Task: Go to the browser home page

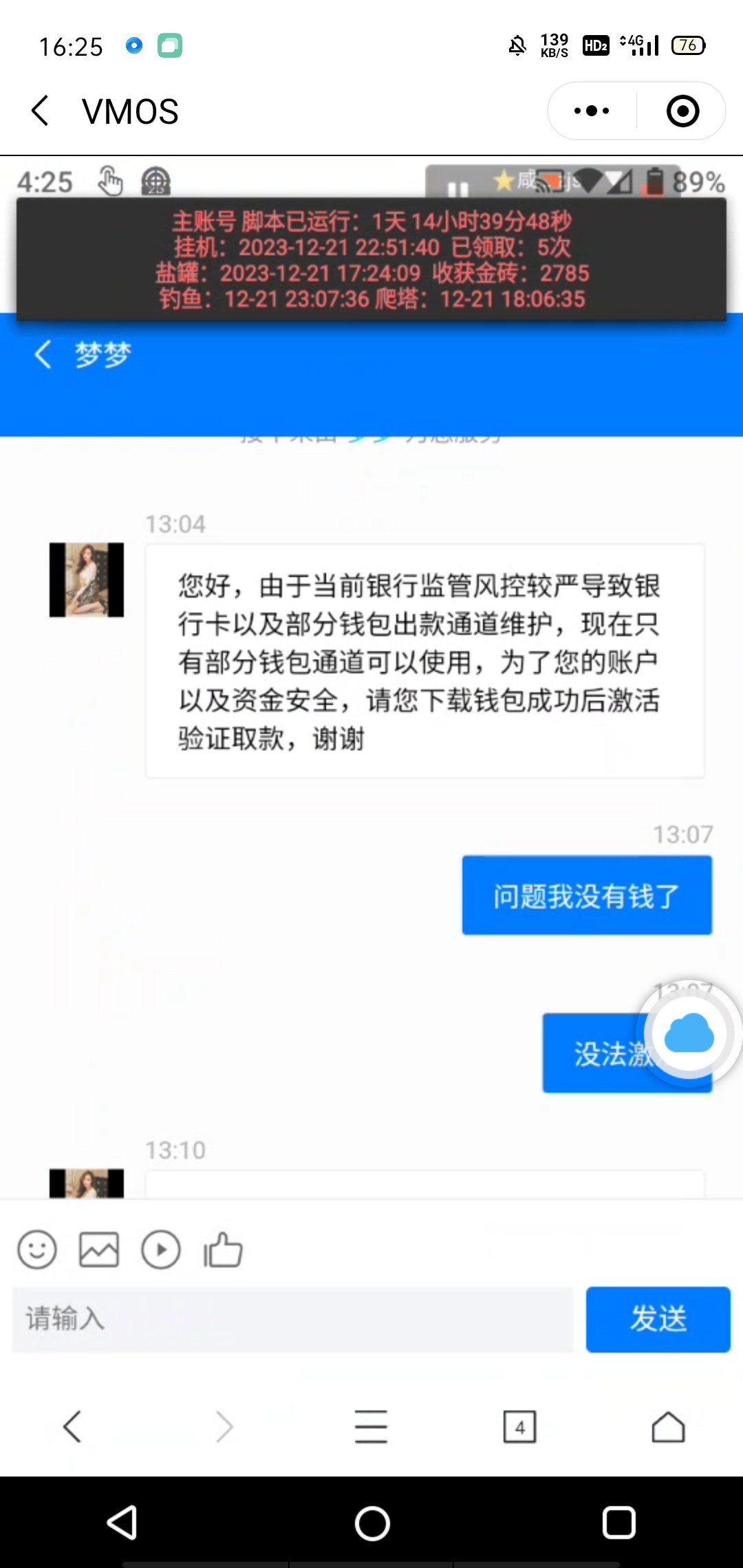Action: pyautogui.click(x=668, y=1426)
